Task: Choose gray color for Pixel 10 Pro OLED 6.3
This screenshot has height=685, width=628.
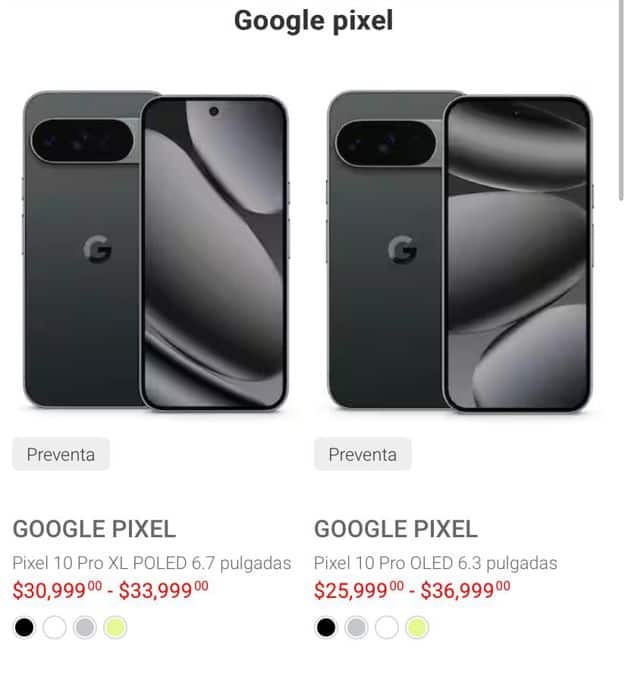Action: [x=356, y=628]
